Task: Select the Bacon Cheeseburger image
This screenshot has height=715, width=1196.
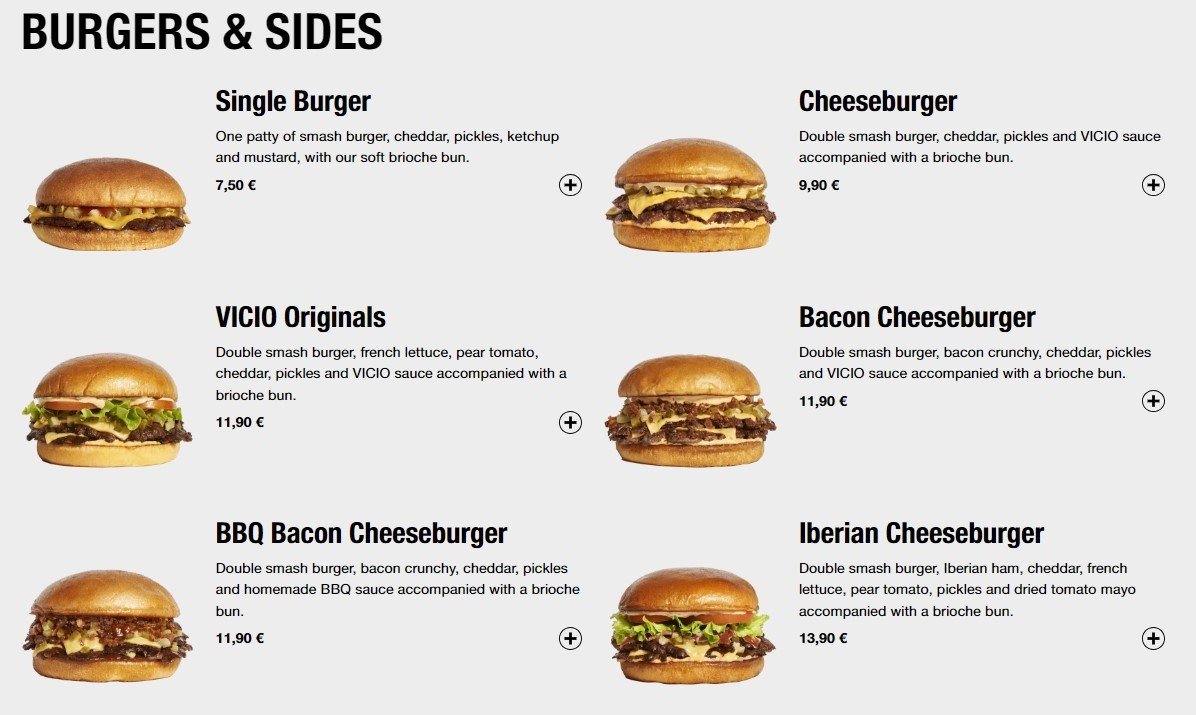Action: [x=691, y=410]
